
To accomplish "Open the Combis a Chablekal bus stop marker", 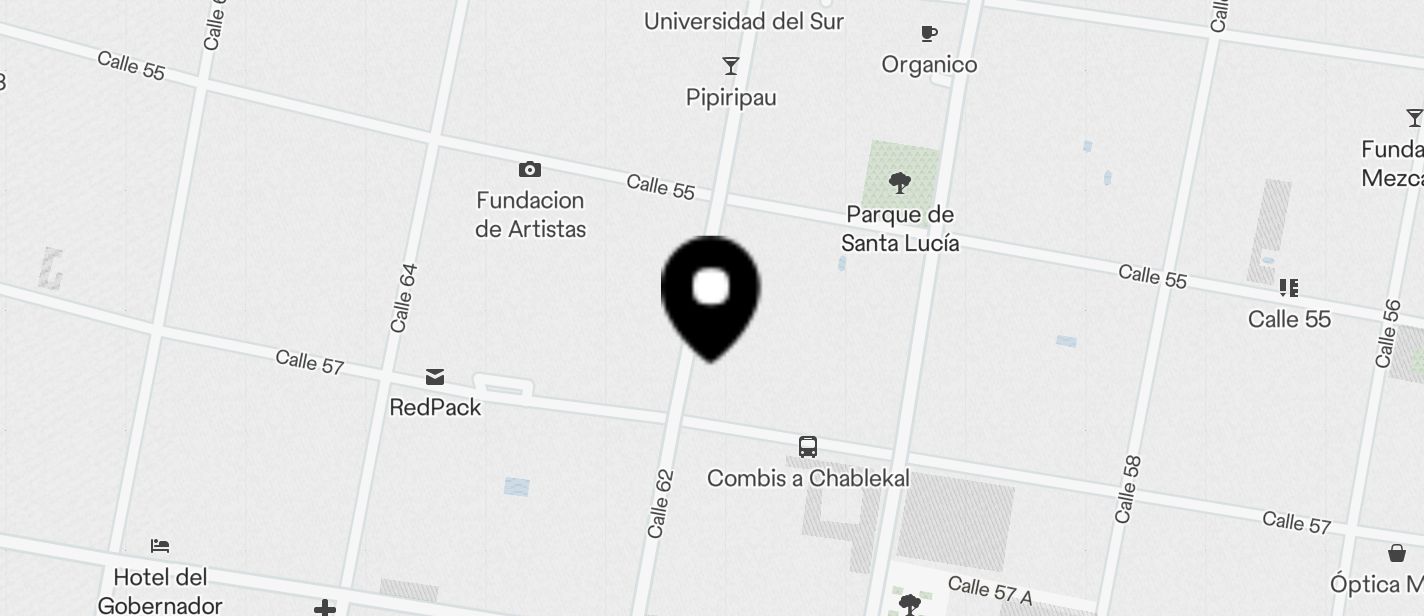I will point(808,447).
